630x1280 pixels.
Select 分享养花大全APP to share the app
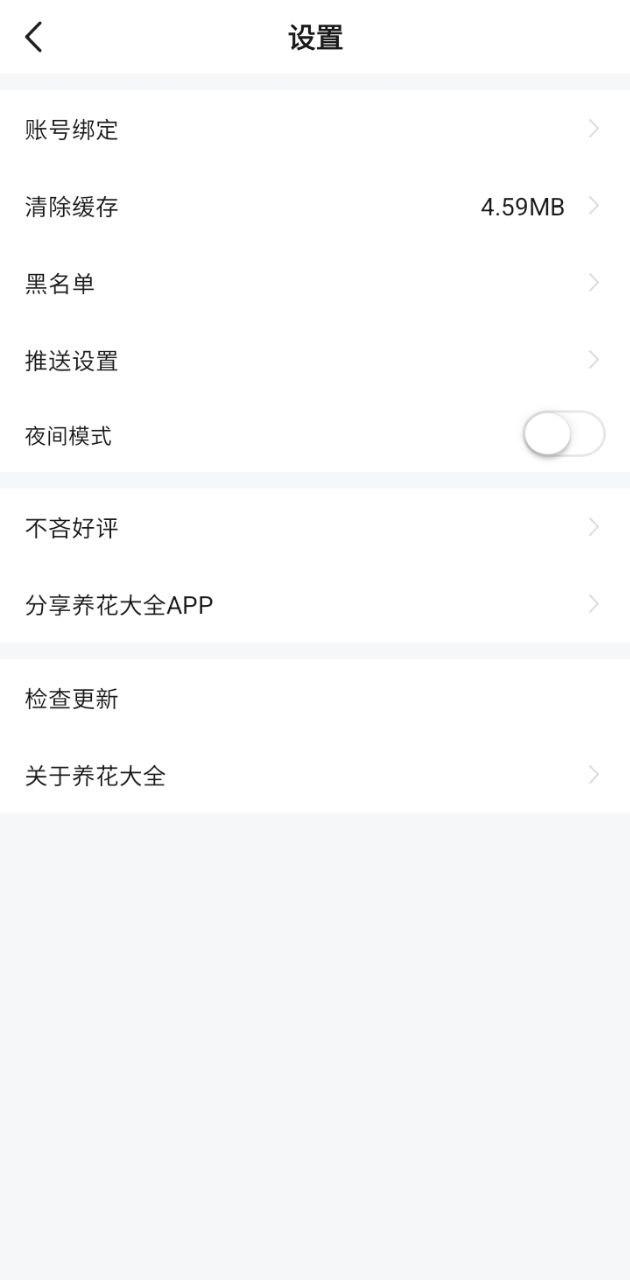tap(315, 605)
